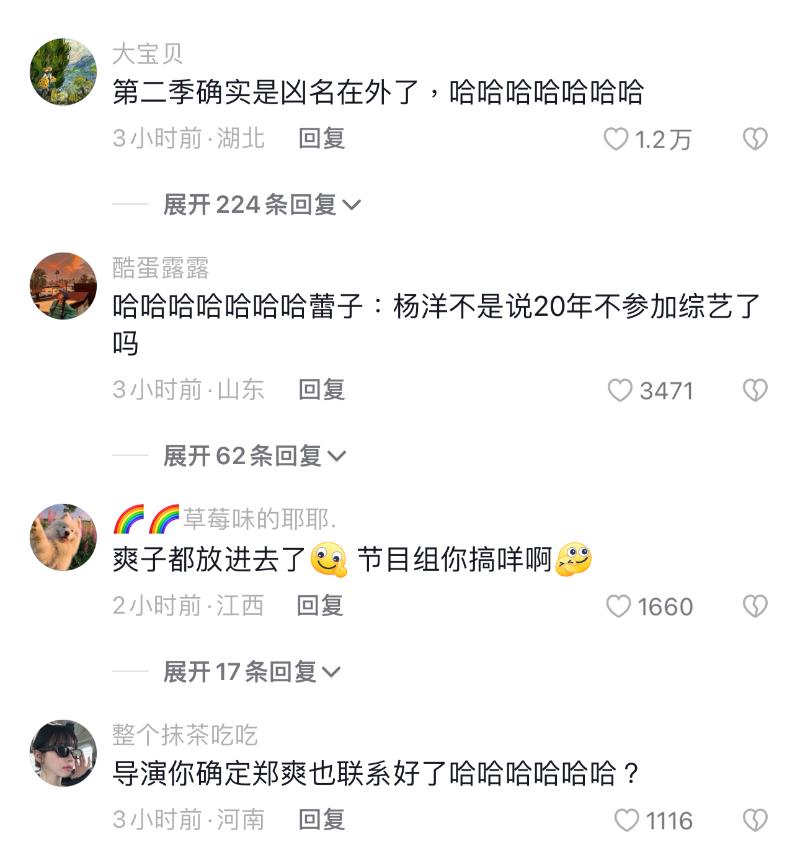Viewport: 800px width, 860px height.
Task: Dislike 草莓味的耶耶's comment
Action: click(755, 606)
